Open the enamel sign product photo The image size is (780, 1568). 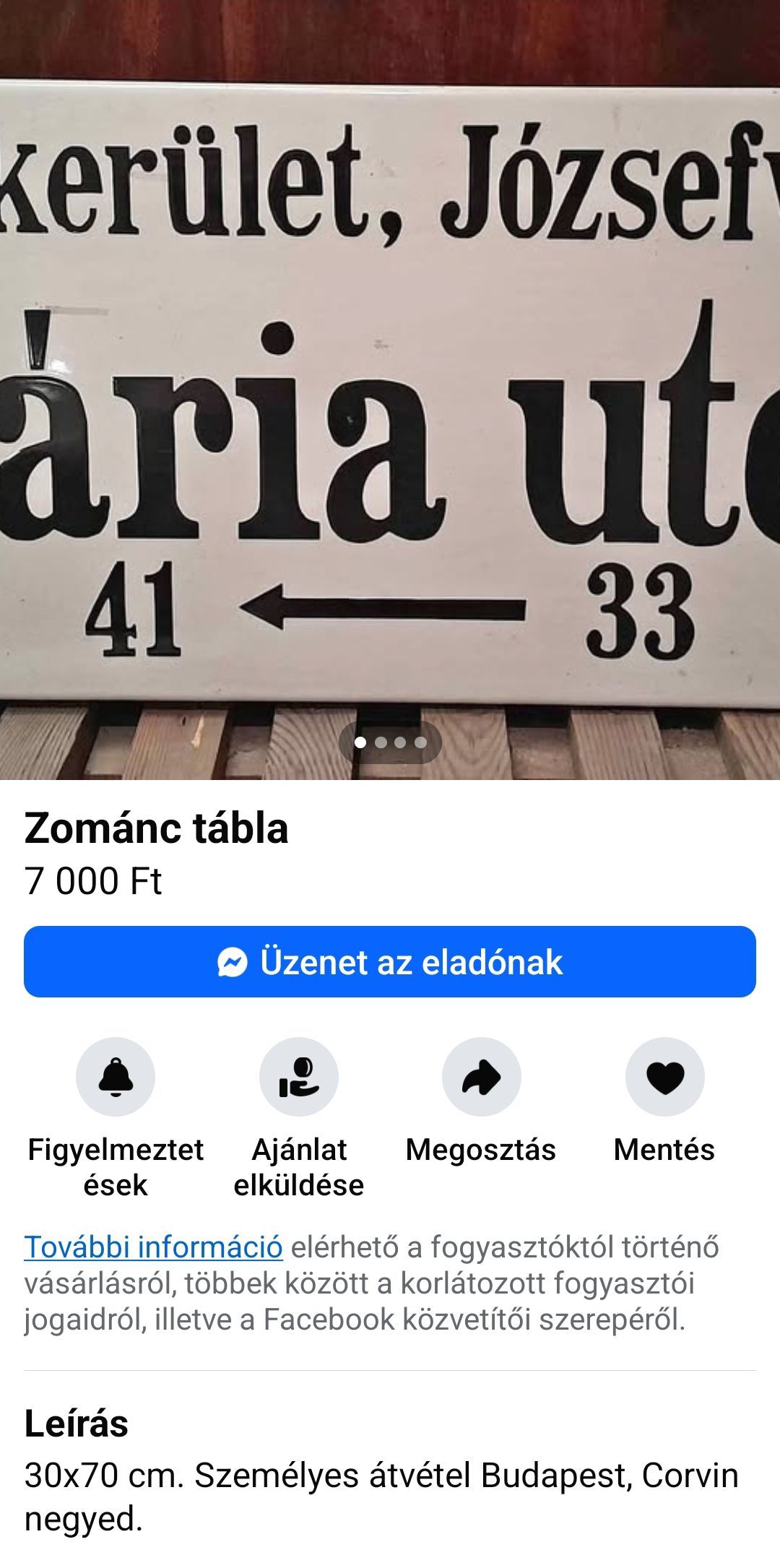(x=390, y=390)
